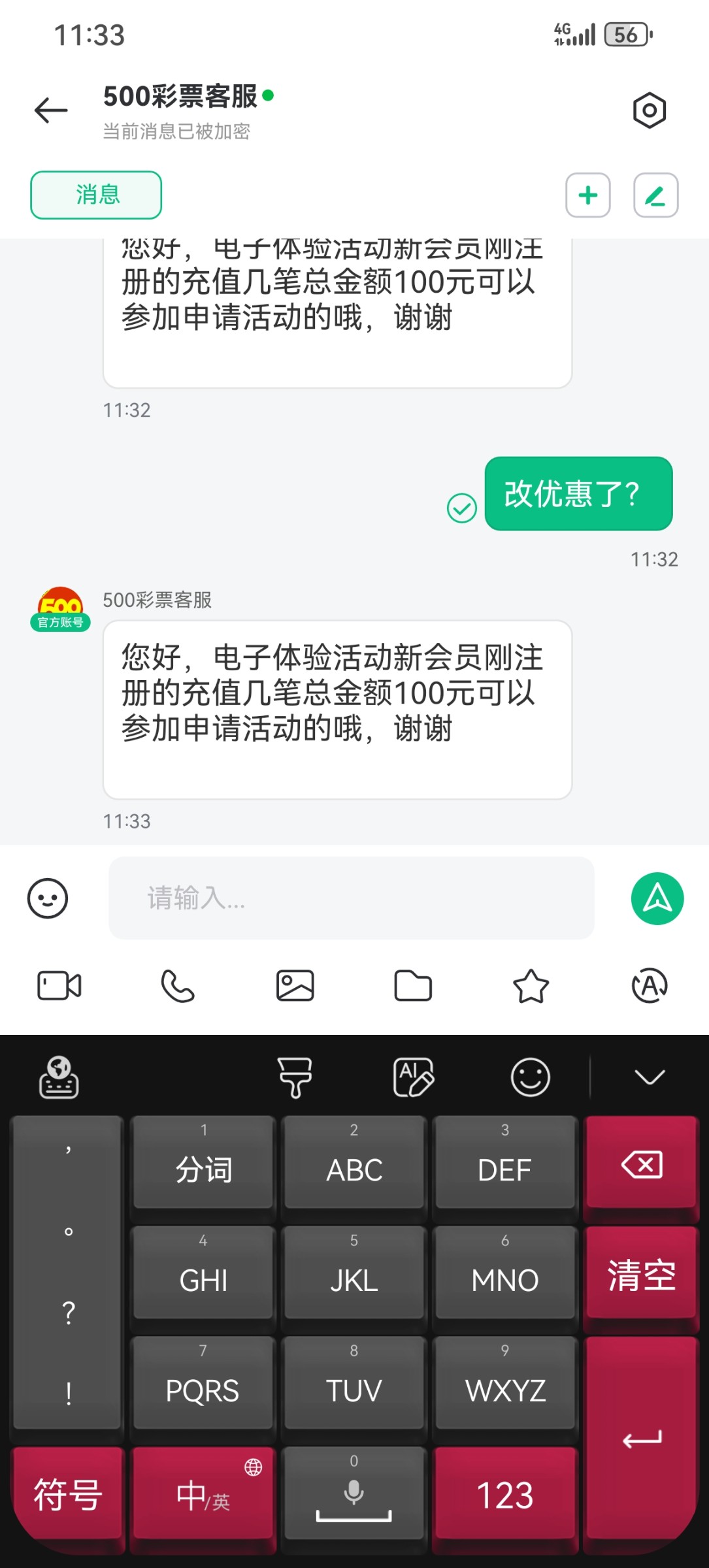
Task: Open the 符号 symbols keyboard
Action: tap(68, 1495)
